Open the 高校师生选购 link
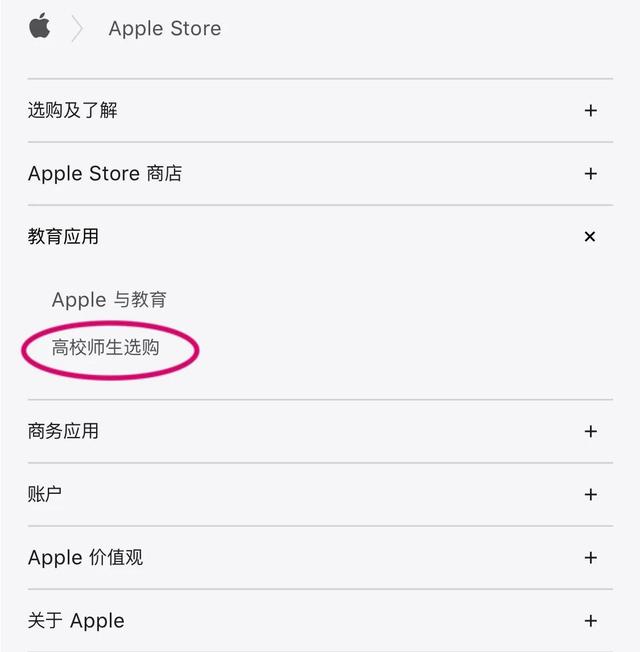640x652 pixels. point(105,349)
